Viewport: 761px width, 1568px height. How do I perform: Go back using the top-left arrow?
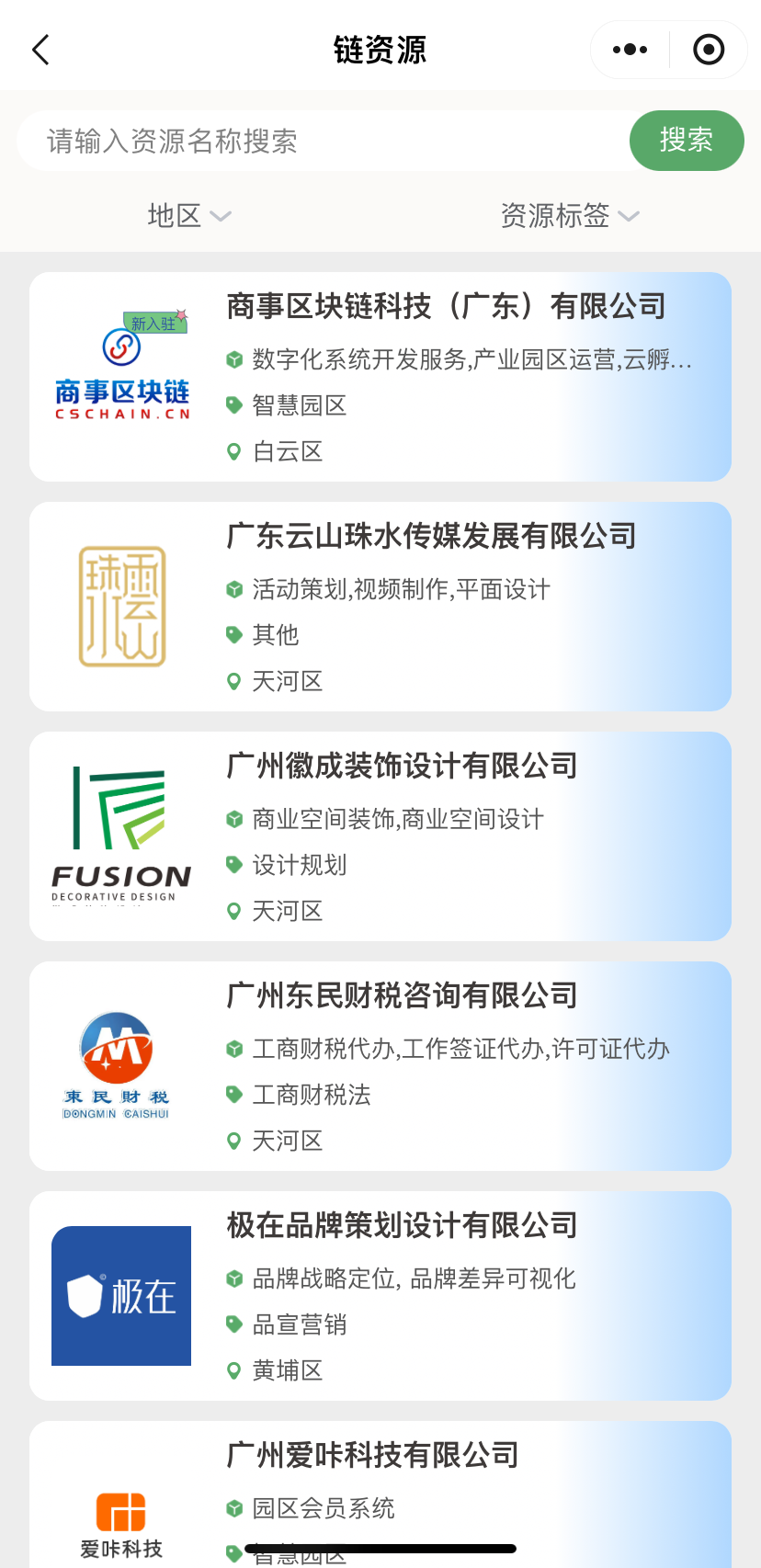pyautogui.click(x=40, y=50)
